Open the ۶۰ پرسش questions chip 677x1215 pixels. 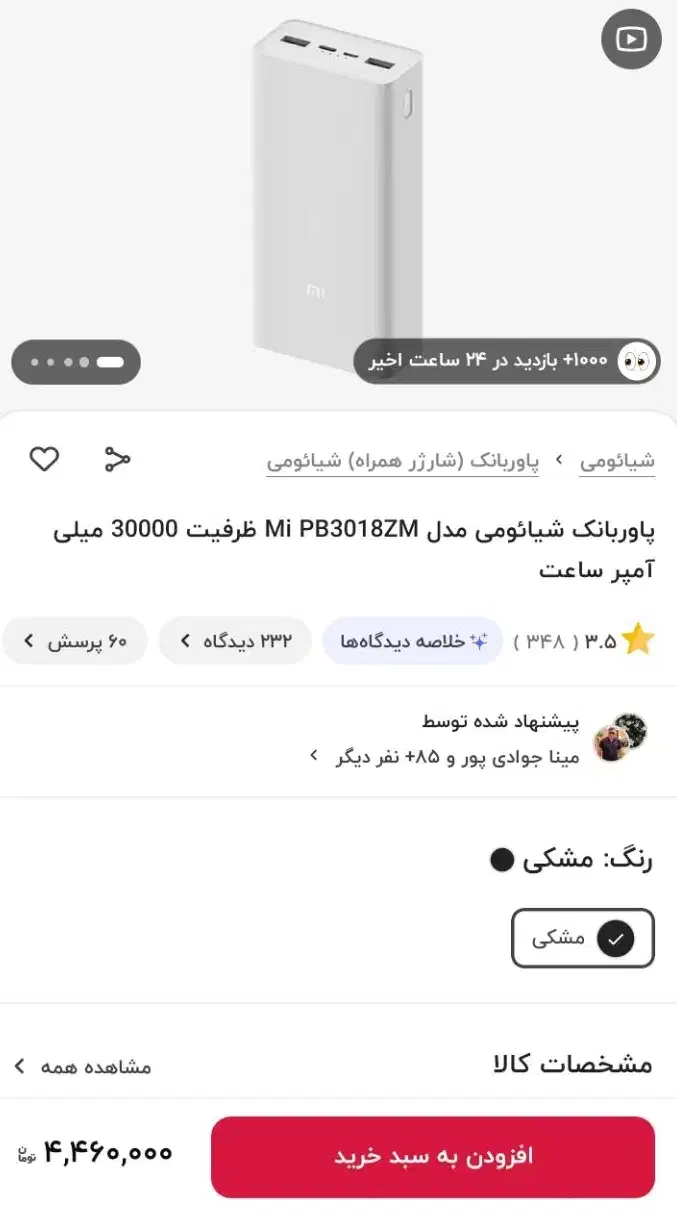75,641
